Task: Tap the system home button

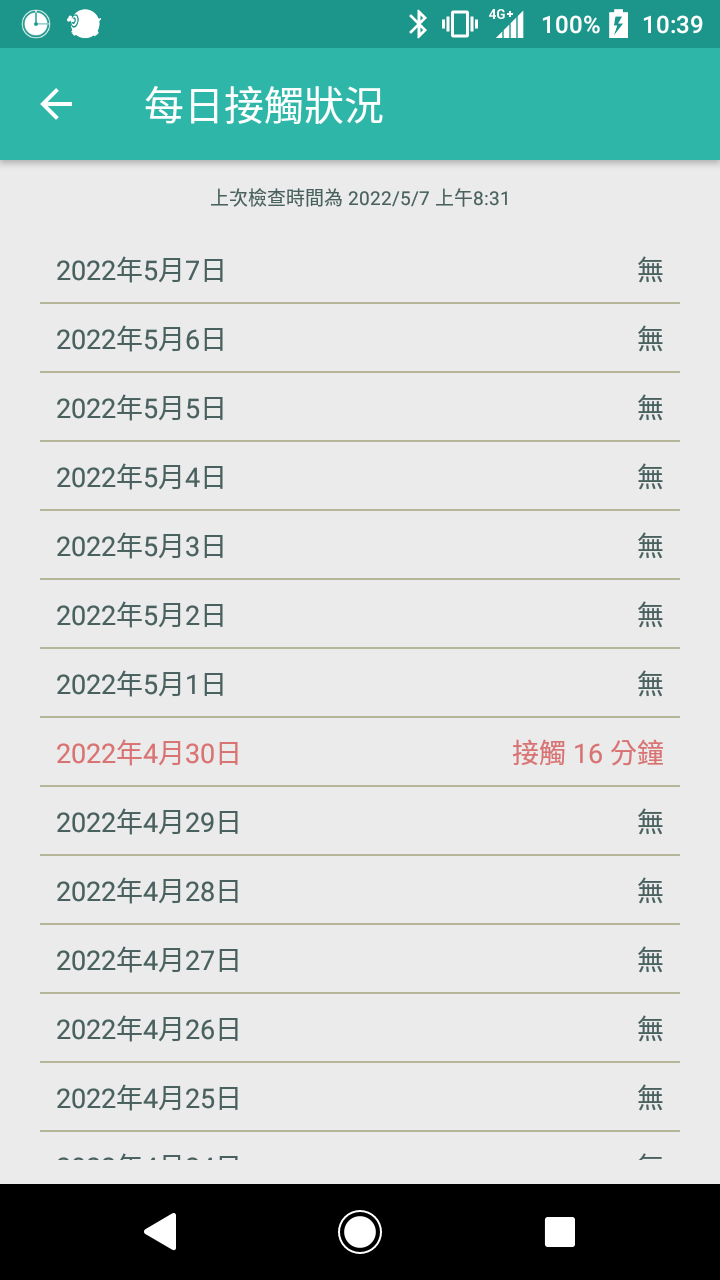Action: 360,1231
